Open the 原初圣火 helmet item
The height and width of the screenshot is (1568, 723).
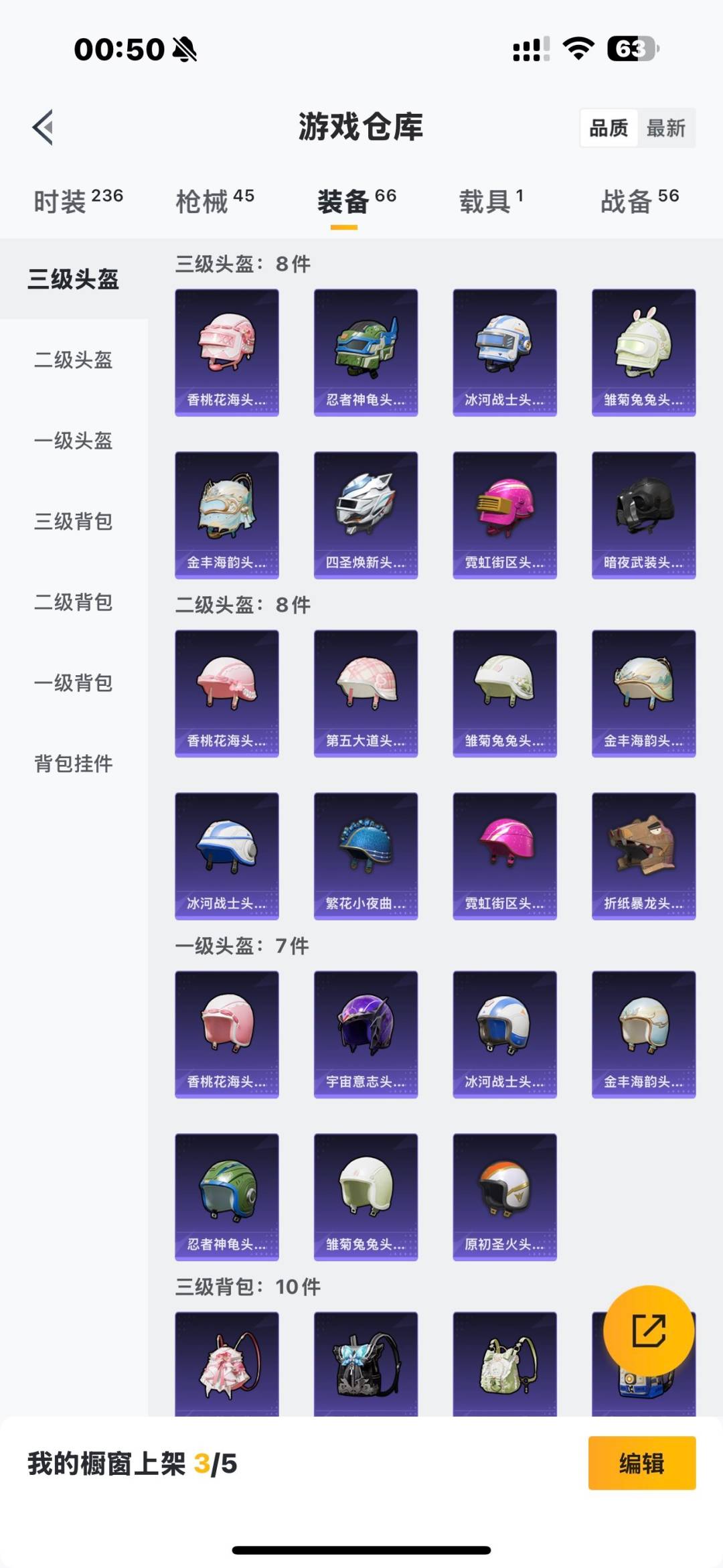(505, 1196)
